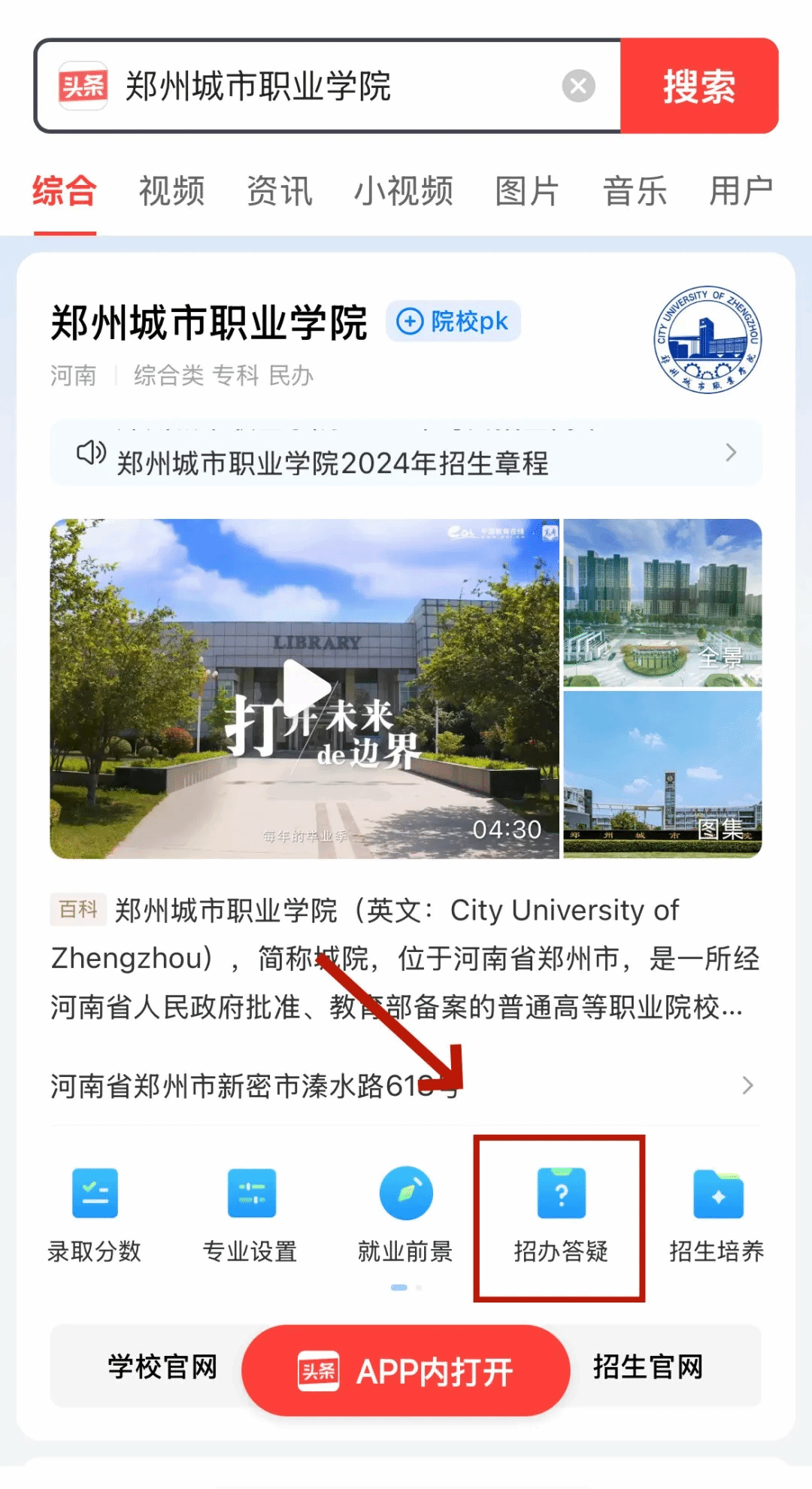This screenshot has width=812, height=1489.
Task: Switch to the 音乐 tab
Action: (x=635, y=191)
